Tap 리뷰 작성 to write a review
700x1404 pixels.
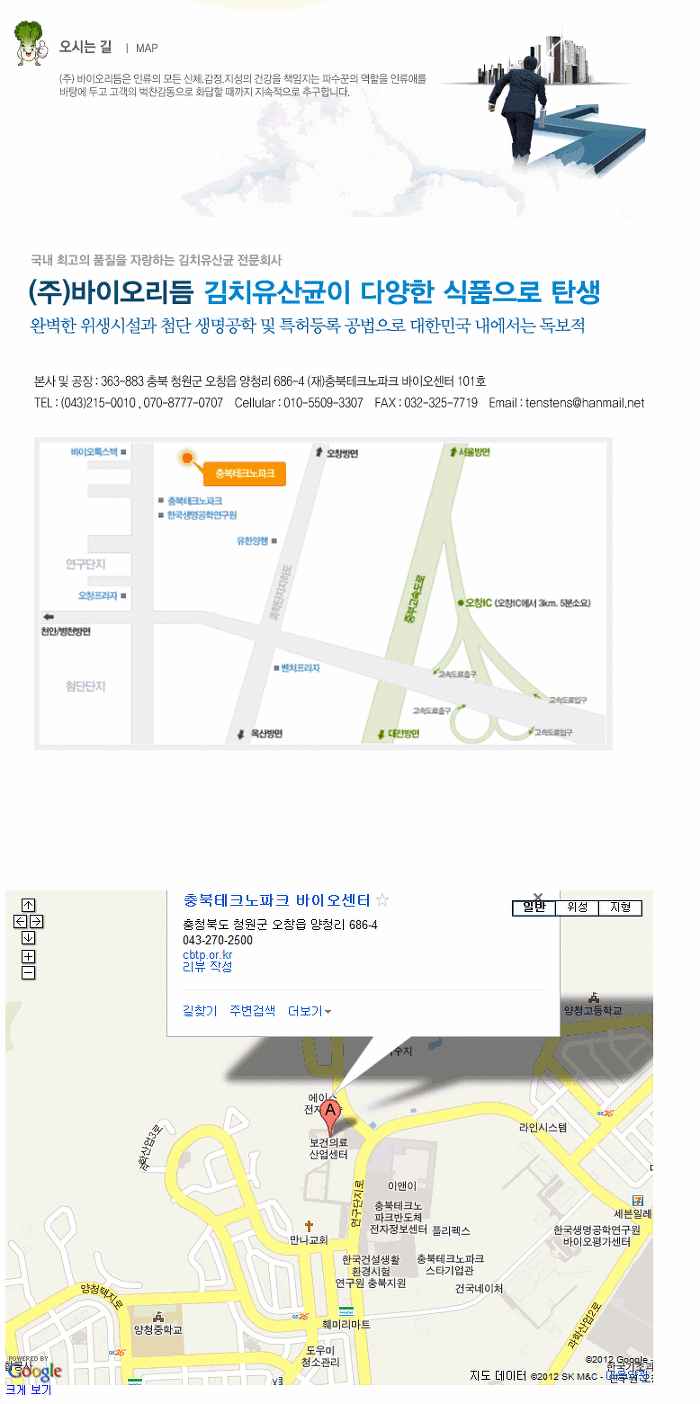click(x=207, y=967)
